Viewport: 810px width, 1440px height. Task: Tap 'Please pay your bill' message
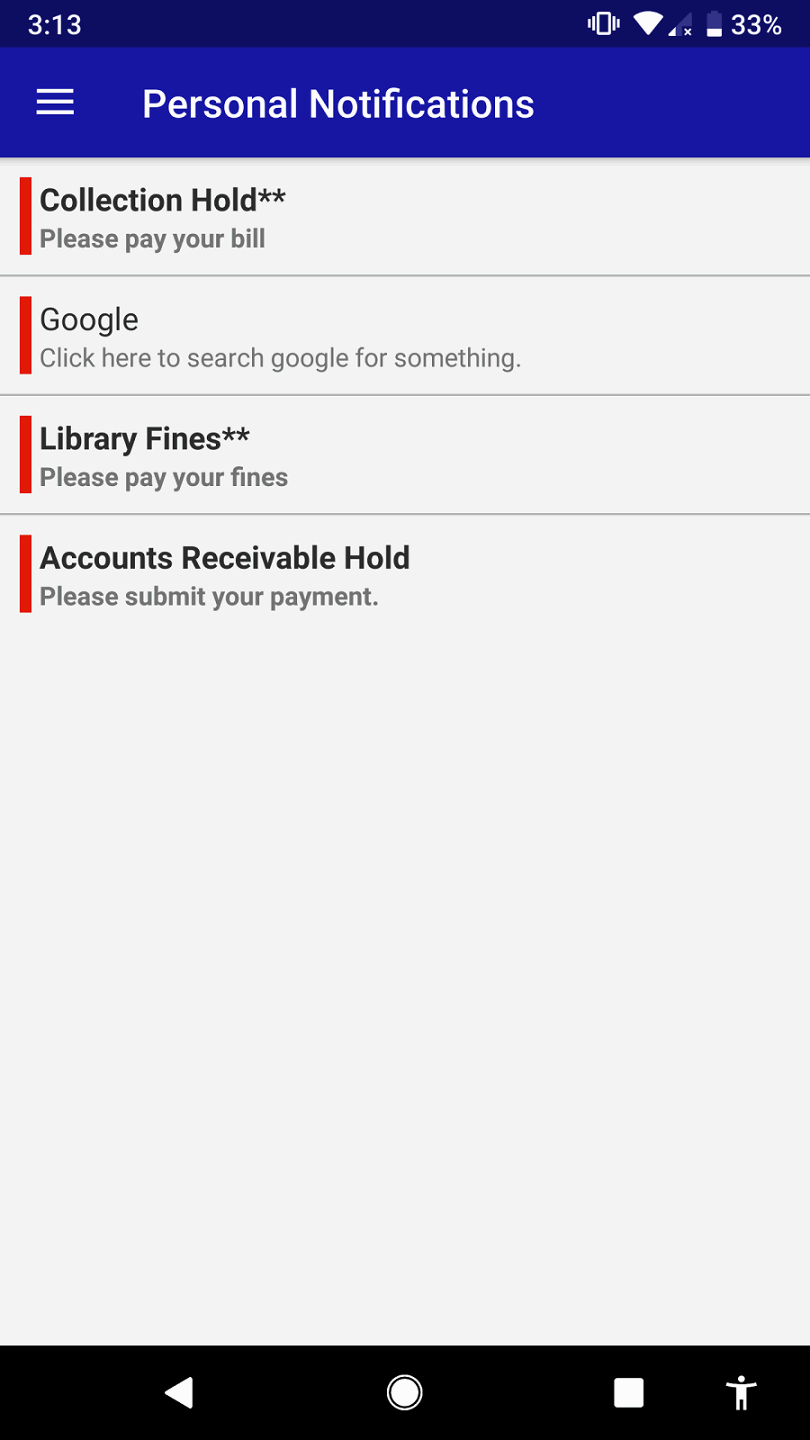pos(152,238)
